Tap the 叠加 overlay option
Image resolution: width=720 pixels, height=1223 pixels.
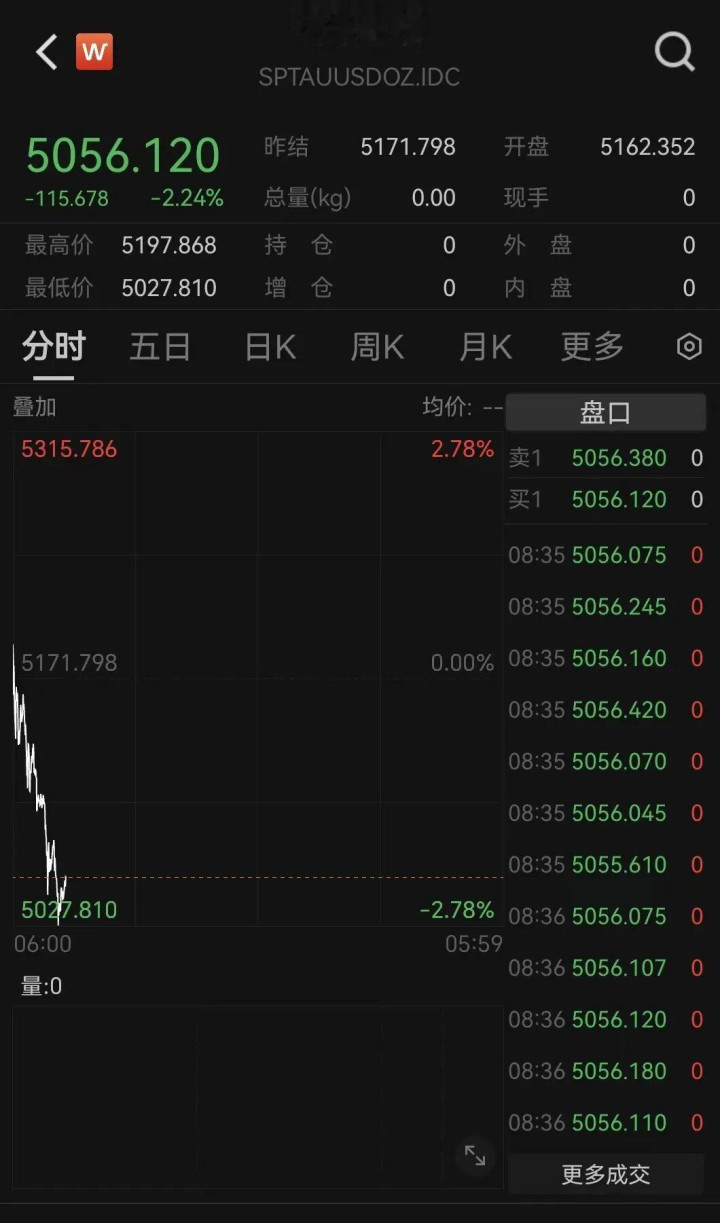coord(35,407)
